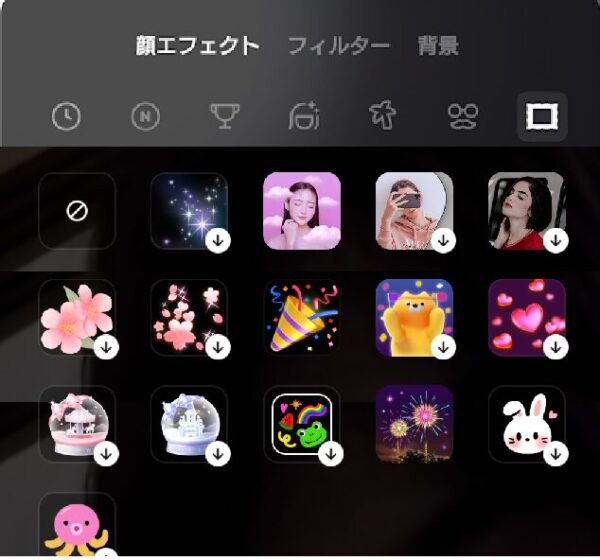
Task: Choose the pink carousel snow globe effect
Action: click(x=77, y=424)
